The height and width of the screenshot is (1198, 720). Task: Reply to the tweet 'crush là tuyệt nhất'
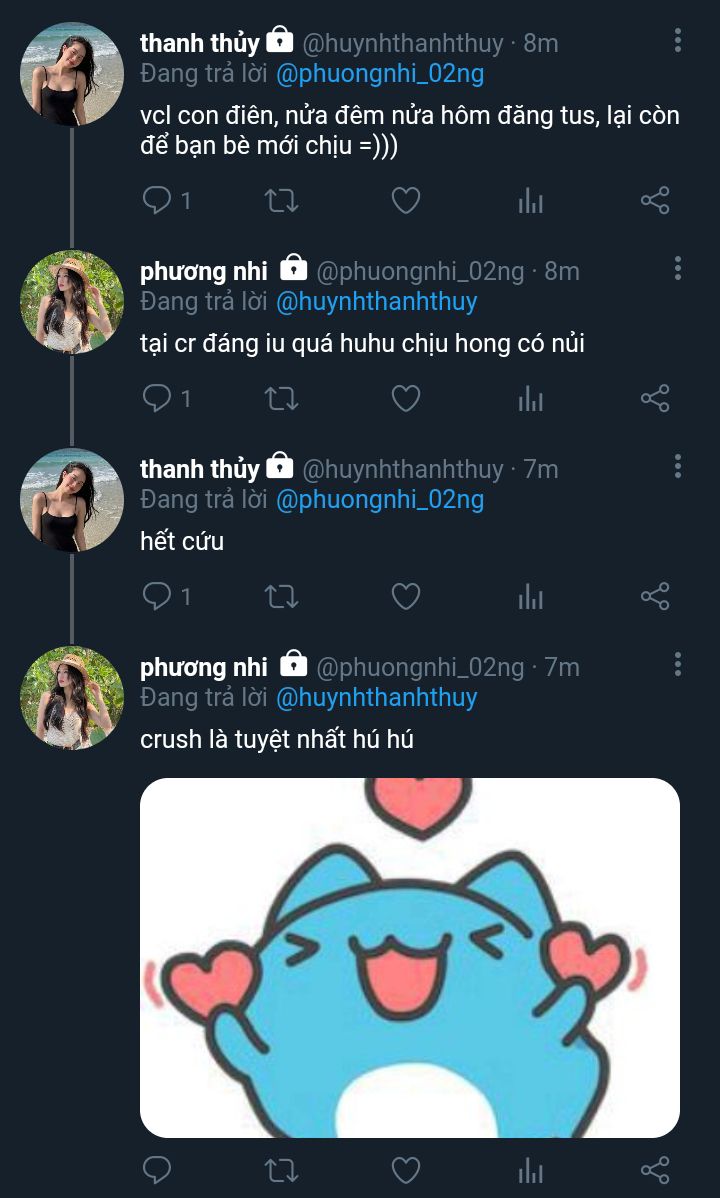(157, 1170)
